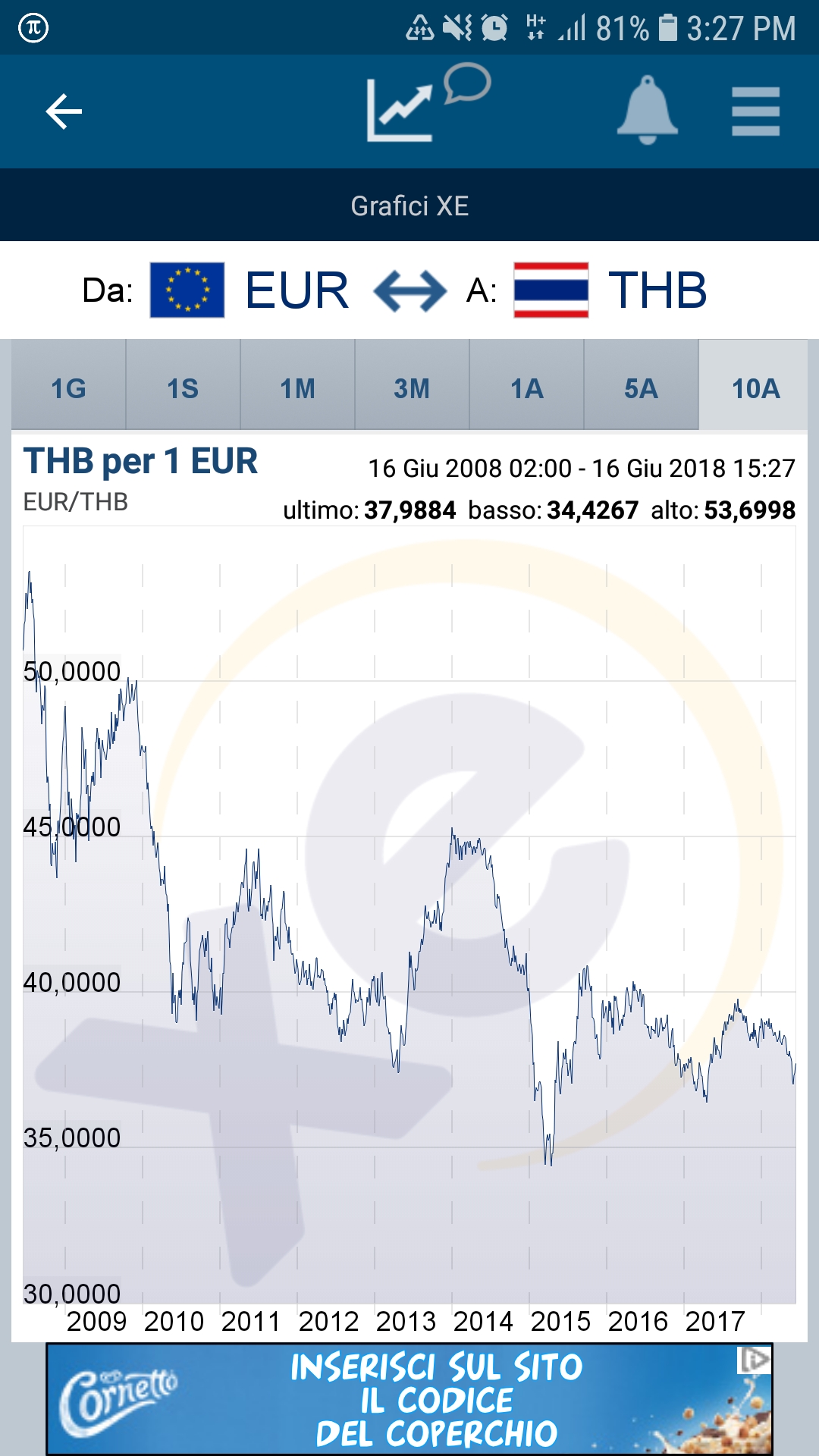The width and height of the screenshot is (819, 1456).
Task: Select the 1M chart period
Action: click(x=297, y=388)
